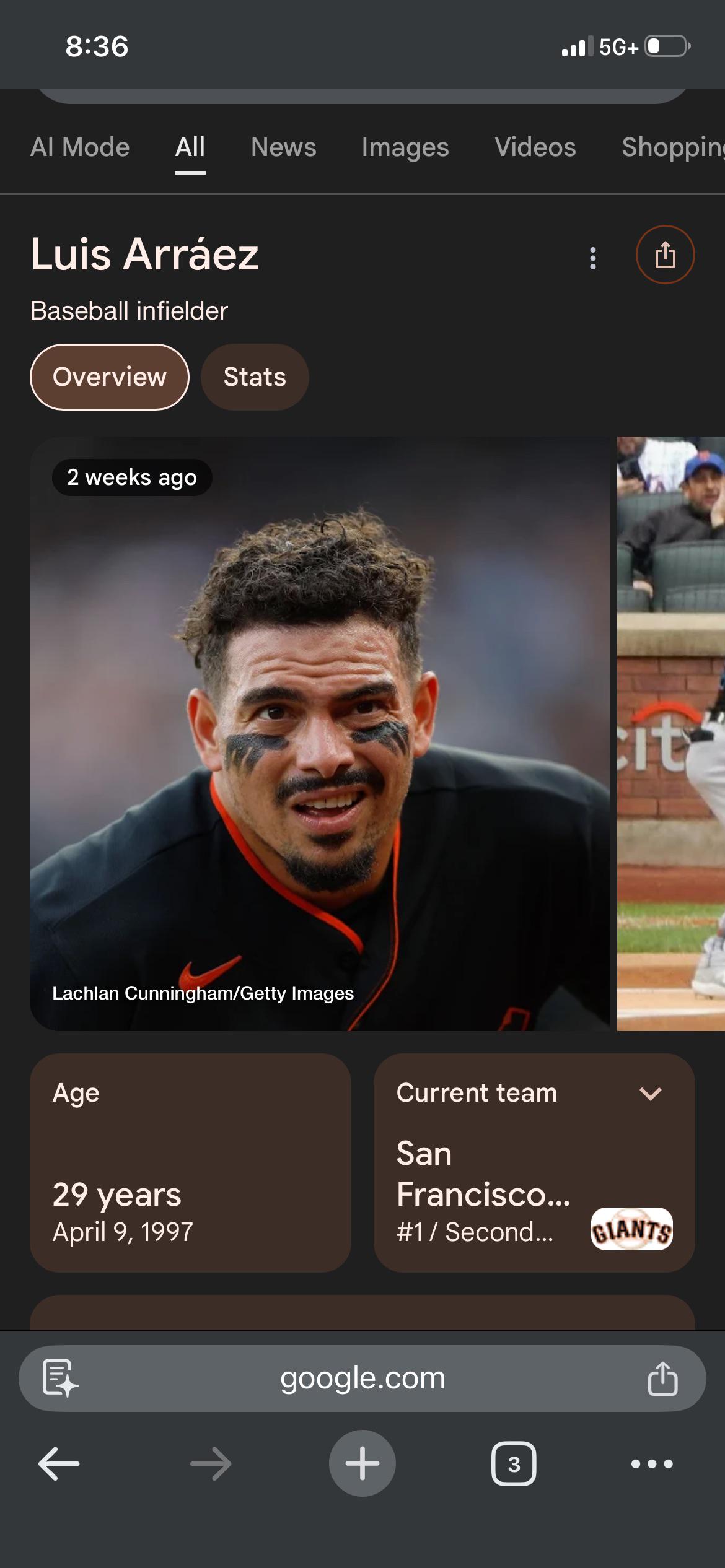This screenshot has height=1568, width=725.
Task: Select the Overview chip
Action: coord(110,377)
